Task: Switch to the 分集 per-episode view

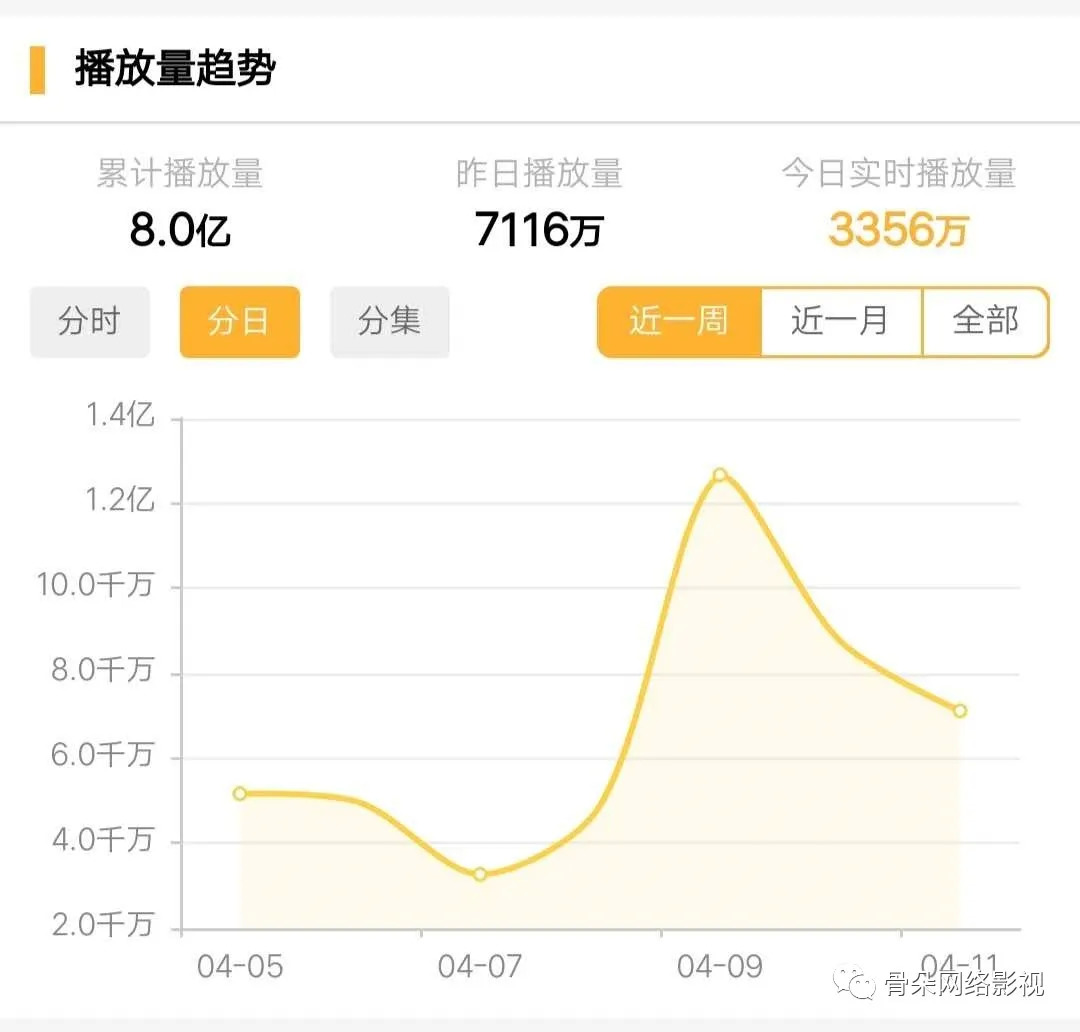Action: (x=389, y=322)
